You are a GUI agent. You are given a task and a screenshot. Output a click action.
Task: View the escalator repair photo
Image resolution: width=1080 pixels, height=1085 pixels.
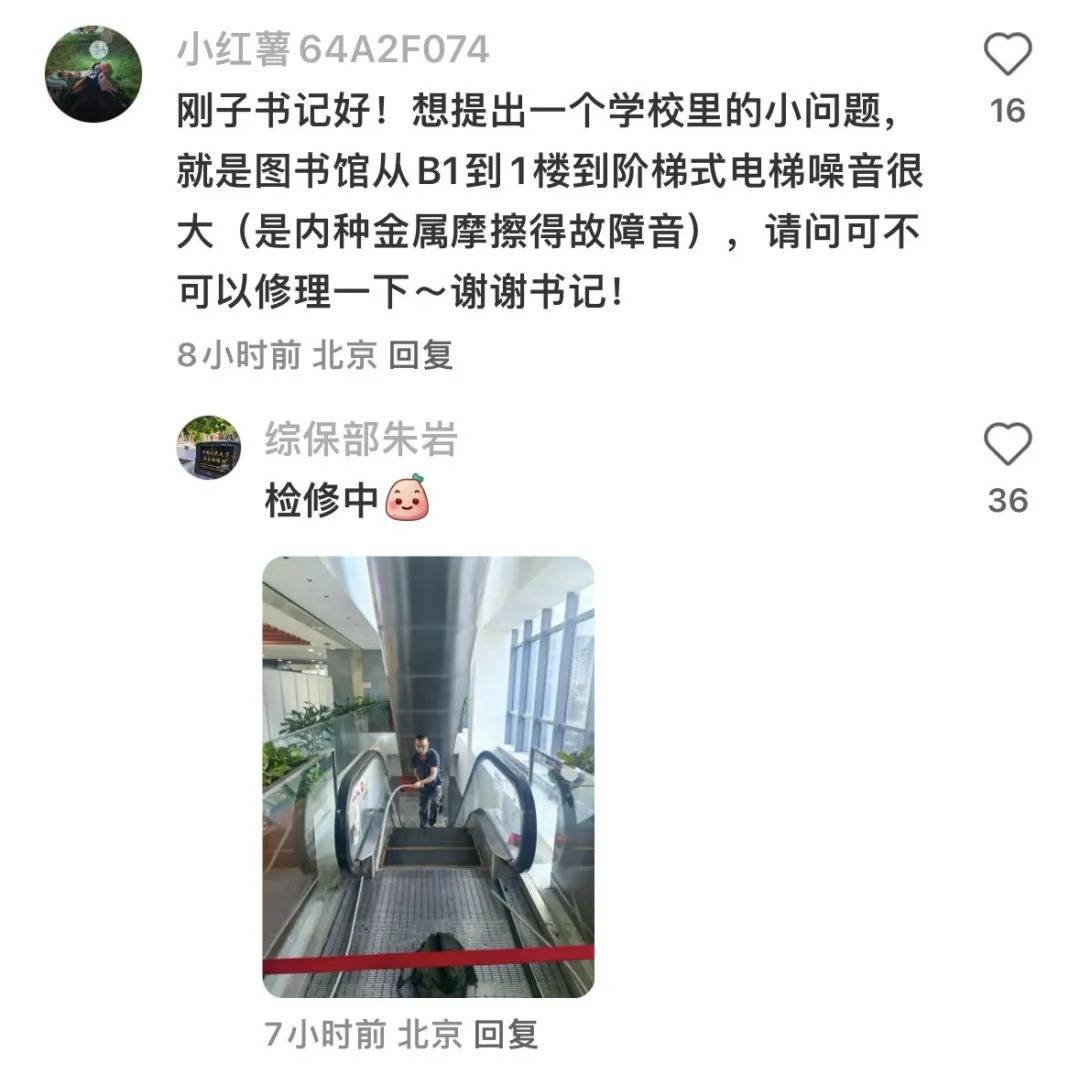(428, 777)
